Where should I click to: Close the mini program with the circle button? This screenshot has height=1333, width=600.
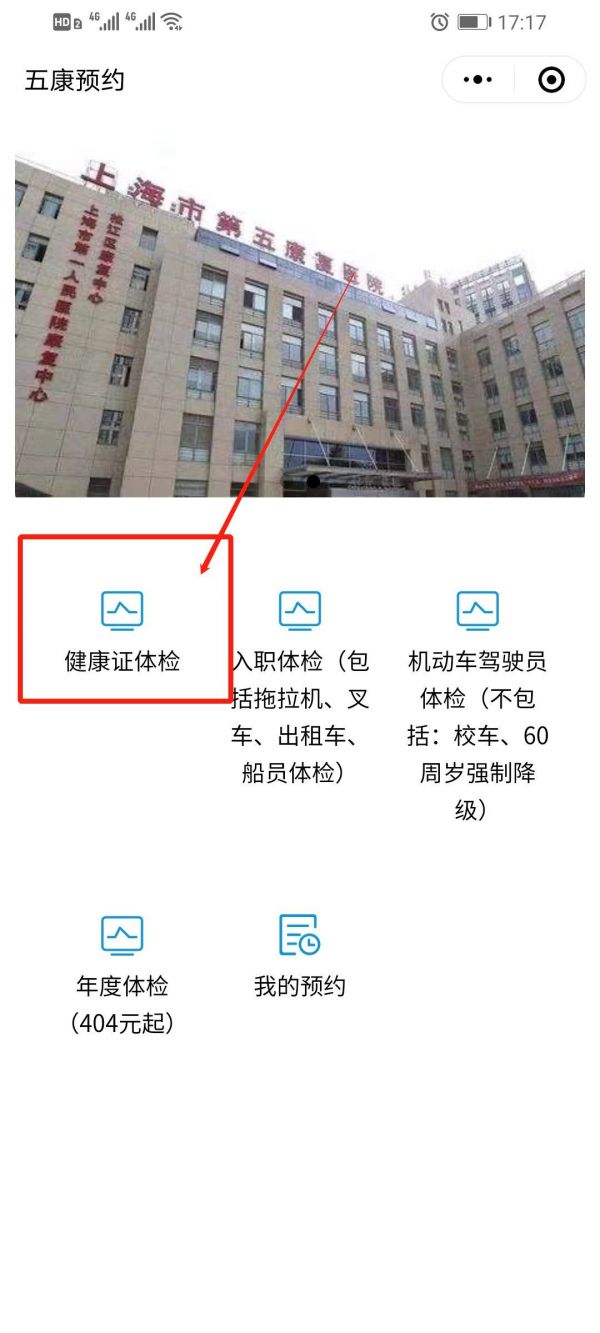tap(551, 80)
